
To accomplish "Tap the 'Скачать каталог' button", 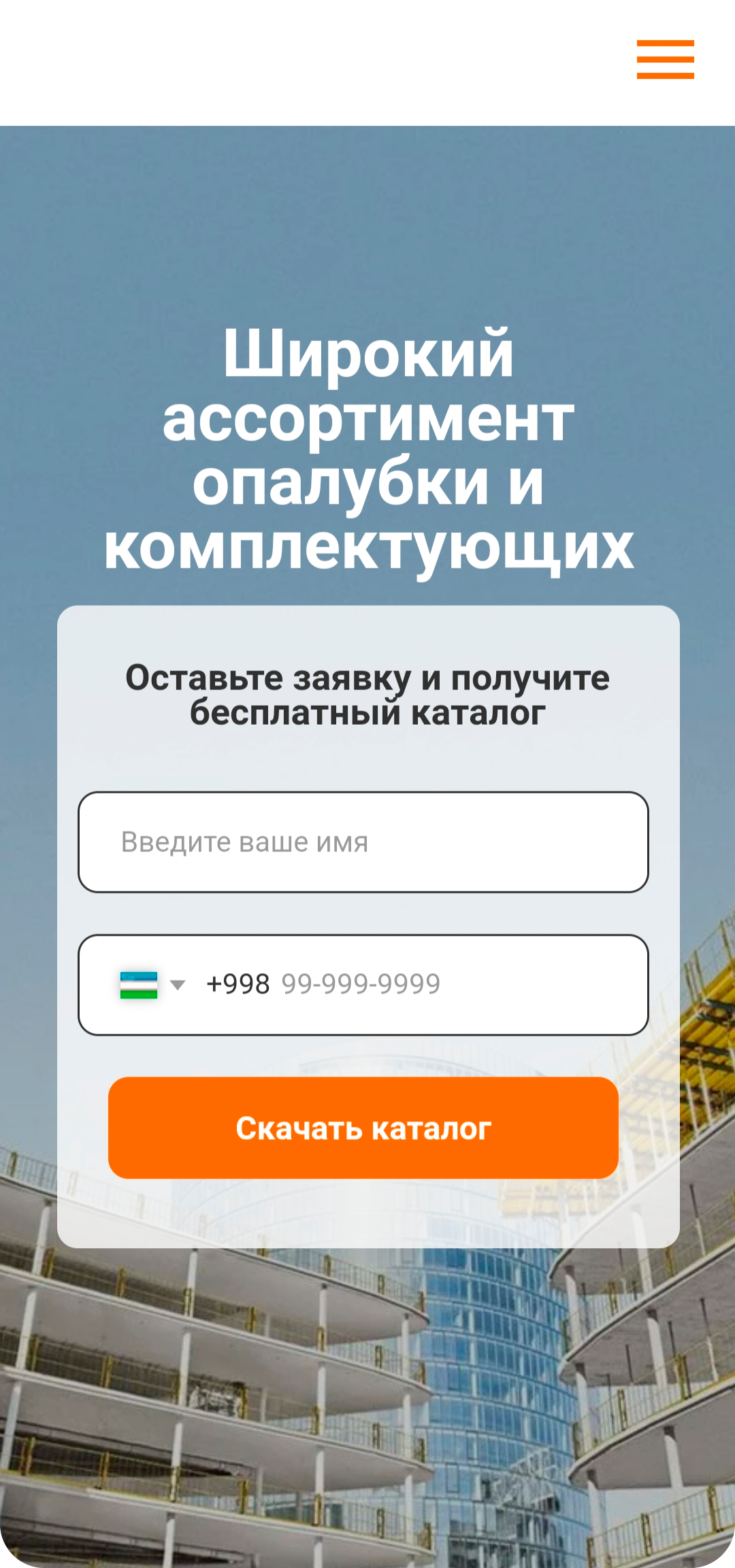I will click(x=363, y=1128).
